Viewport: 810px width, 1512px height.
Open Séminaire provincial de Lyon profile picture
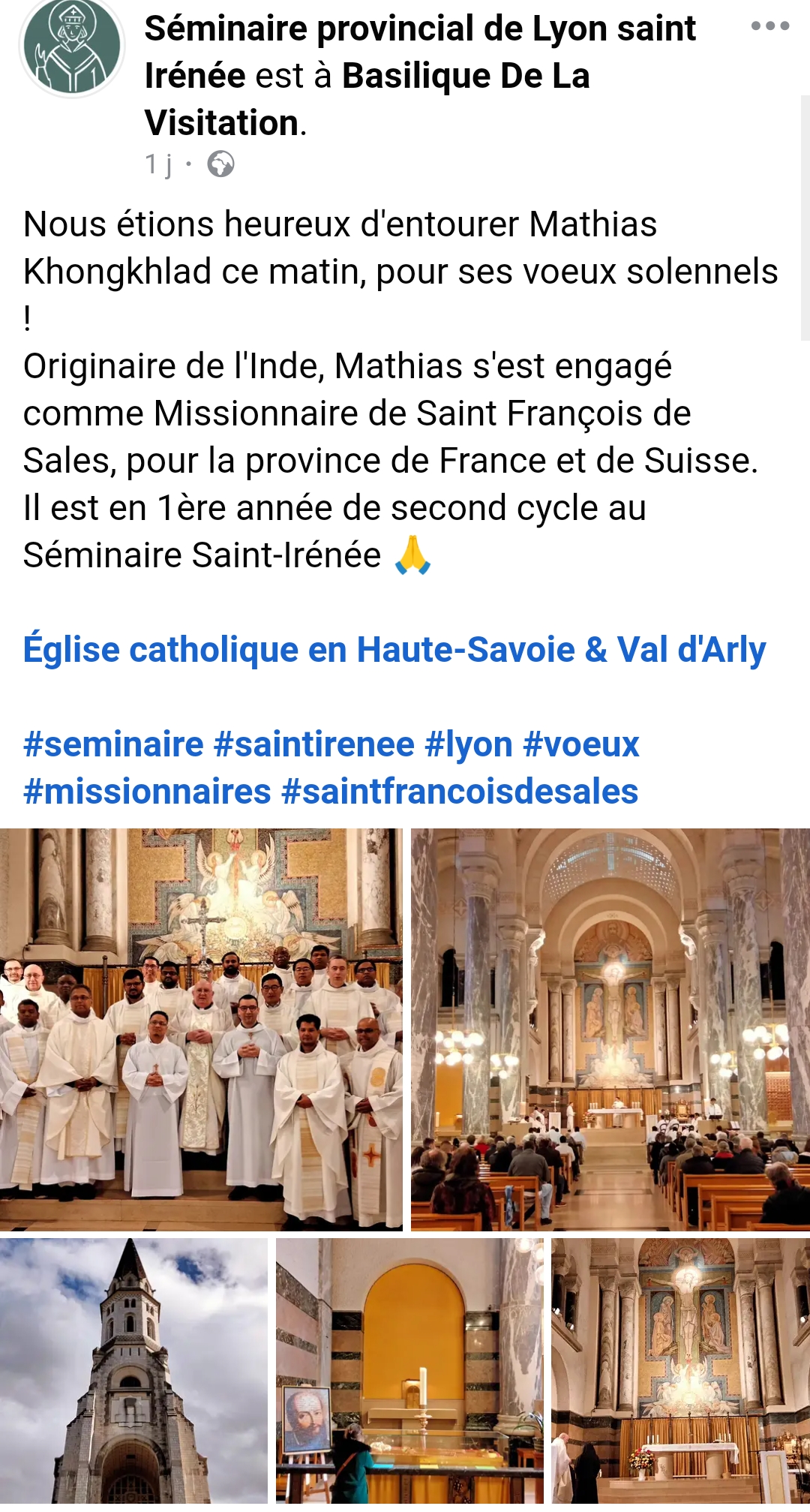click(x=72, y=47)
